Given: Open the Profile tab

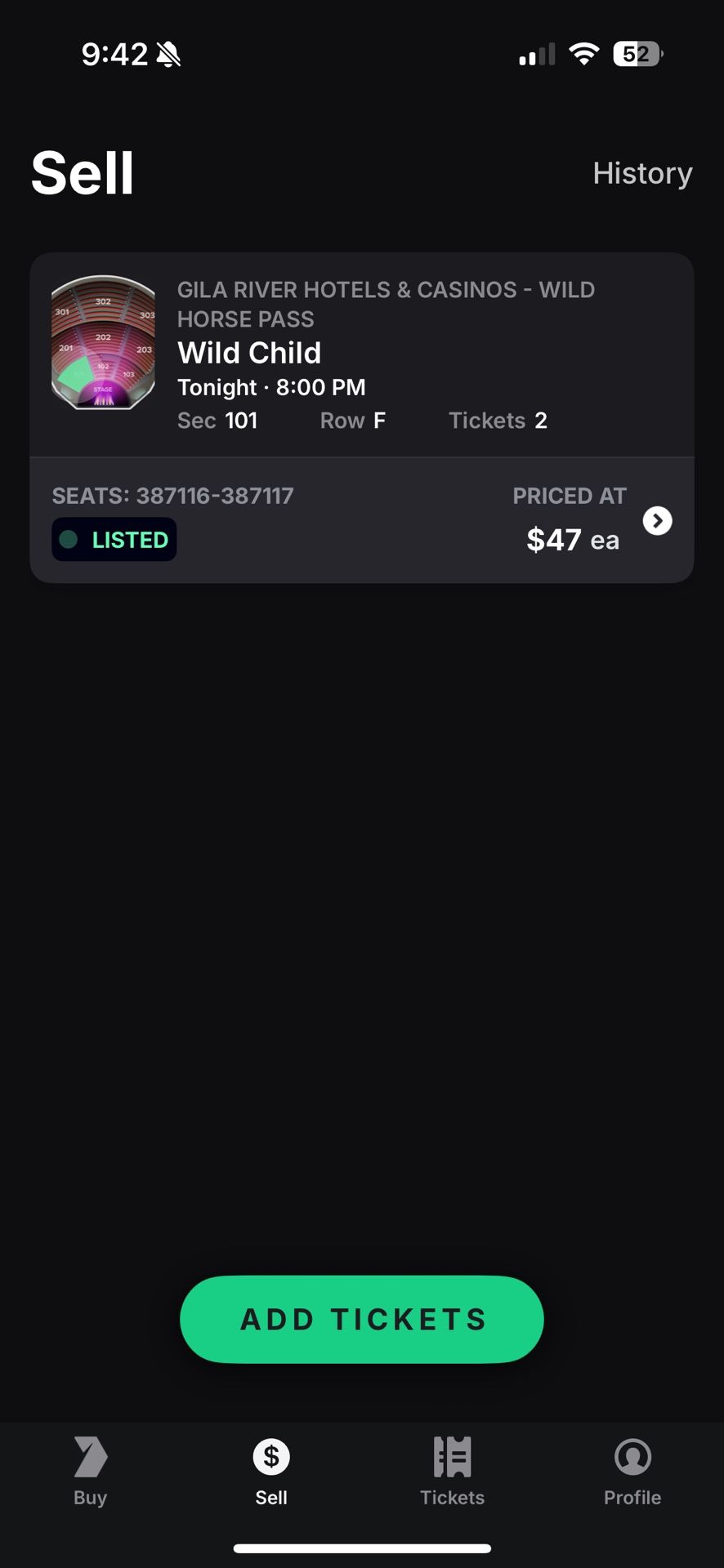Looking at the screenshot, I should point(632,1470).
